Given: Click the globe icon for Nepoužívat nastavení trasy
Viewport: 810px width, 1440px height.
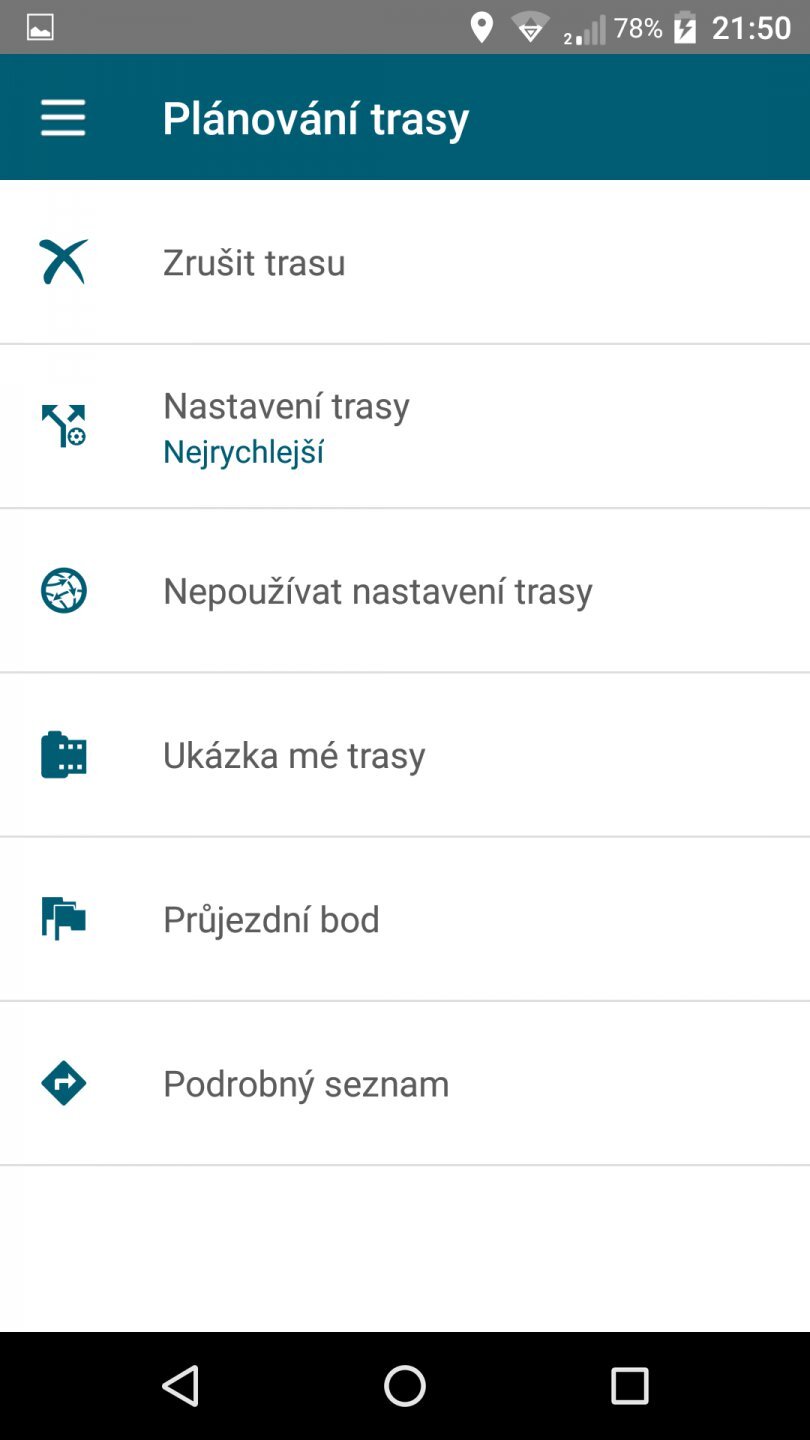Looking at the screenshot, I should [63, 590].
